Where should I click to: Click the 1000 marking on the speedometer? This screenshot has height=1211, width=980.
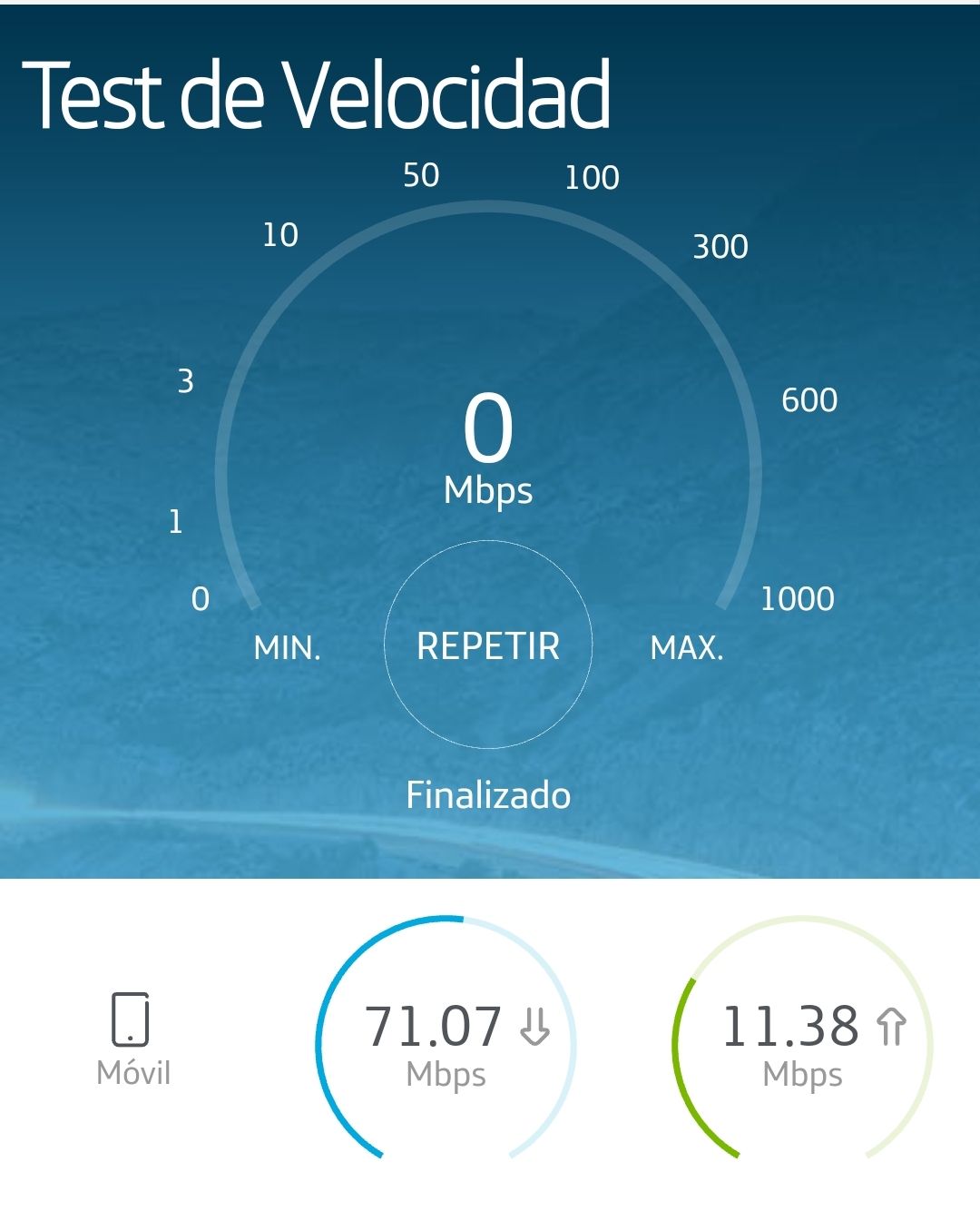797,598
